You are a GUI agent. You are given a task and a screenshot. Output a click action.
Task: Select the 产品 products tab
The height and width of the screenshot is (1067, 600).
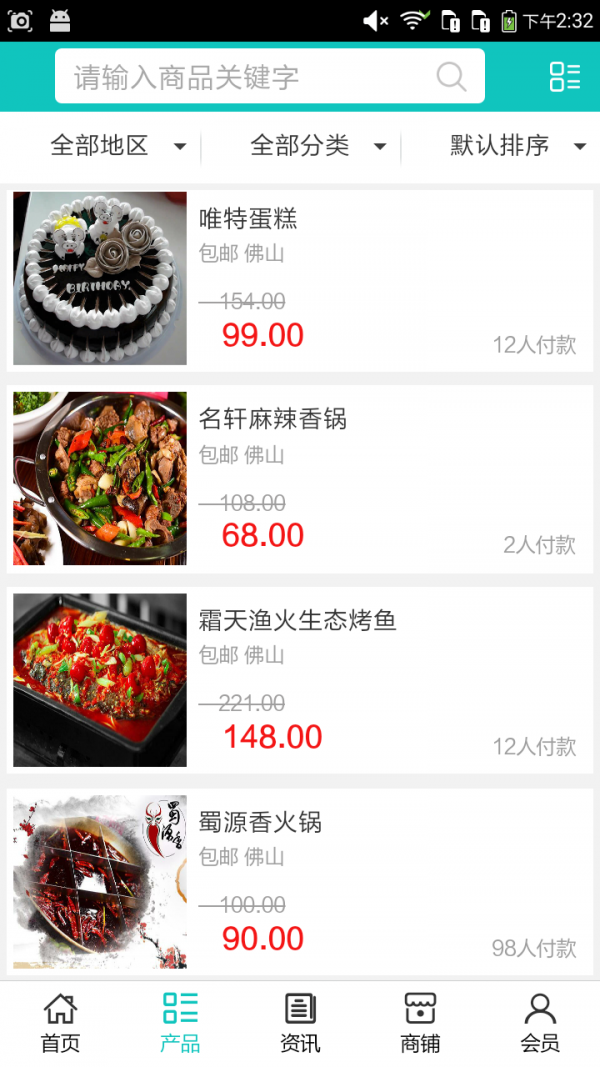(x=180, y=1023)
